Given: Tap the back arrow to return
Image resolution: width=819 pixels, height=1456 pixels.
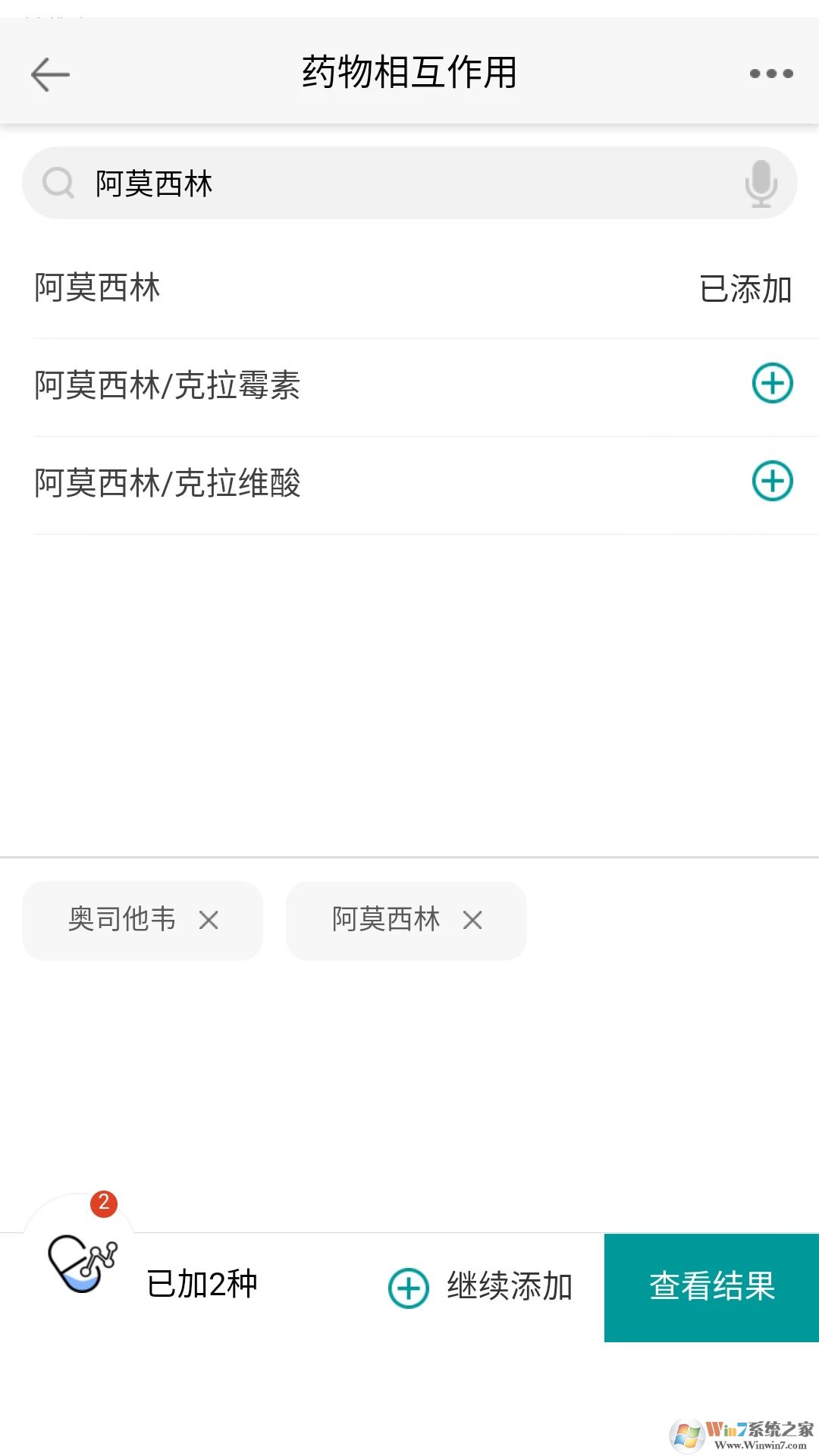Looking at the screenshot, I should [x=50, y=74].
